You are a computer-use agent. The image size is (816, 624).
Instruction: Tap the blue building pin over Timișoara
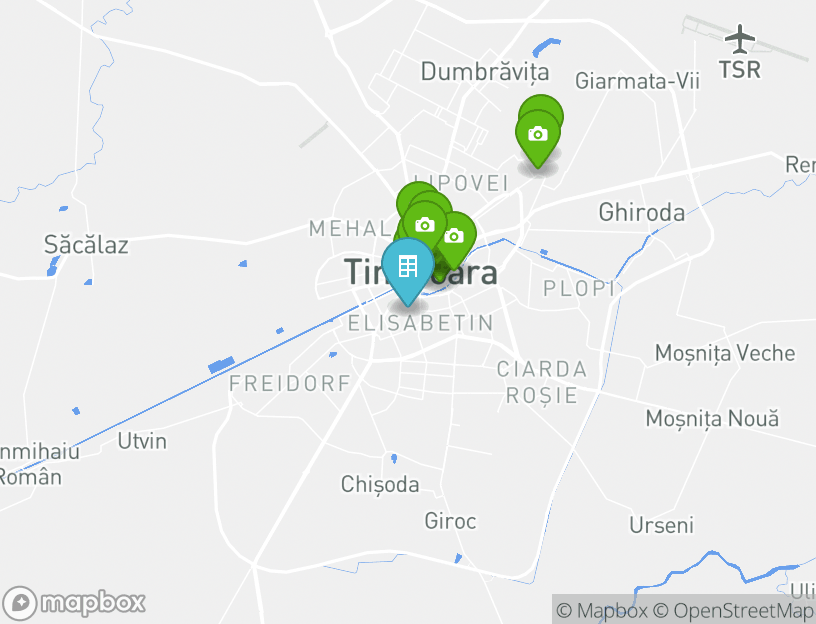coord(407,267)
